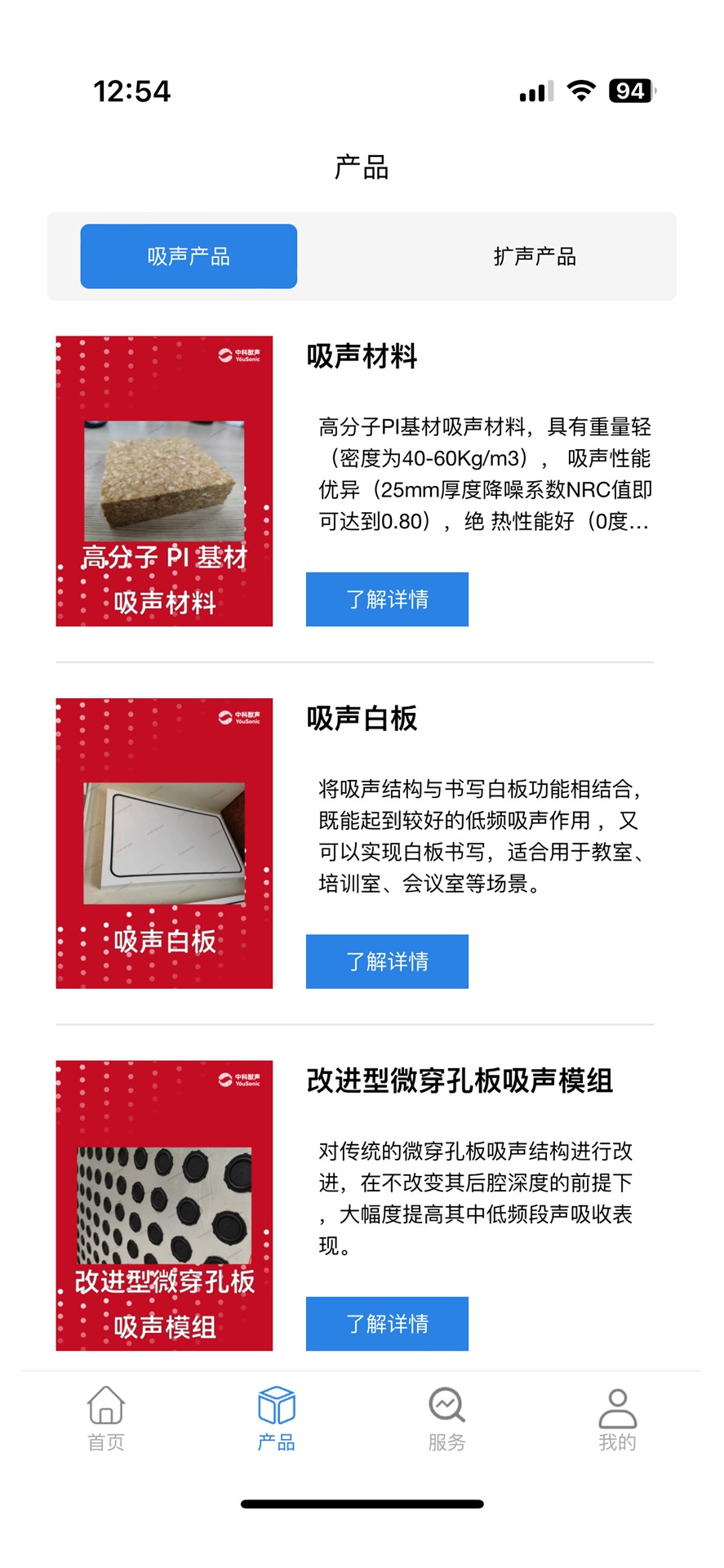Switch to the 扩声产品 tab
724x1568 pixels.
(x=536, y=256)
